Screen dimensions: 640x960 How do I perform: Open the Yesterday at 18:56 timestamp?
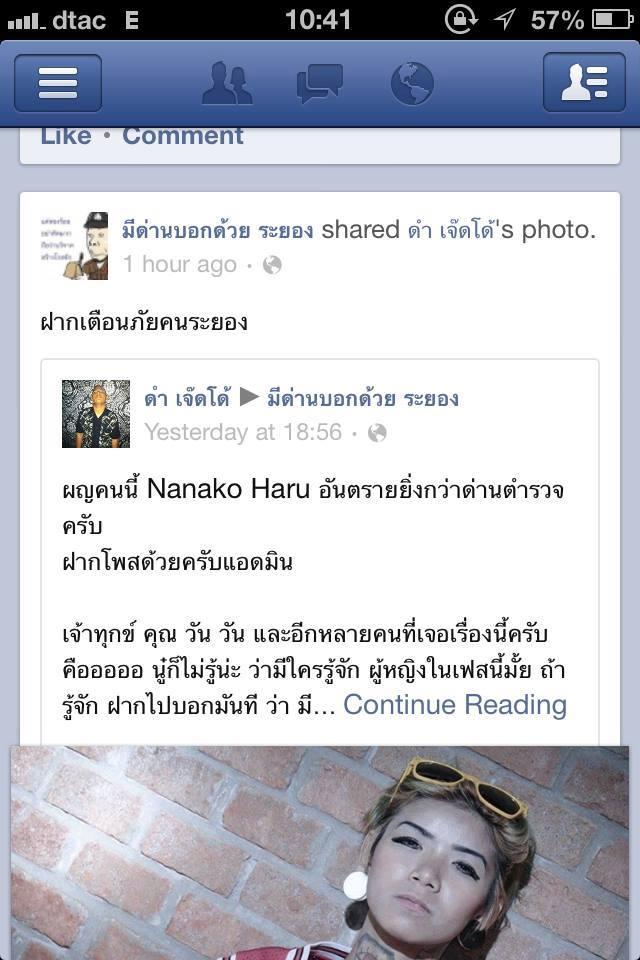click(243, 432)
